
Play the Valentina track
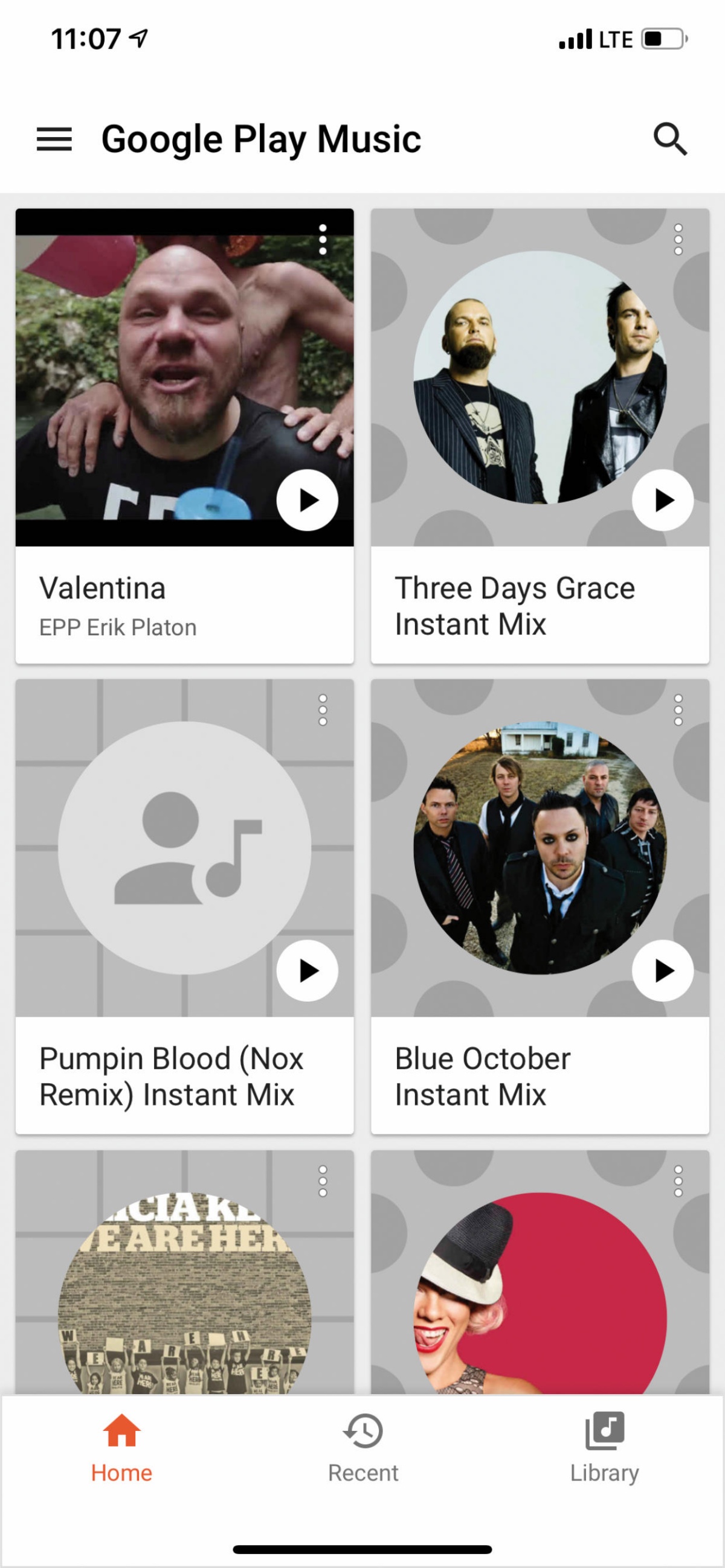307,500
